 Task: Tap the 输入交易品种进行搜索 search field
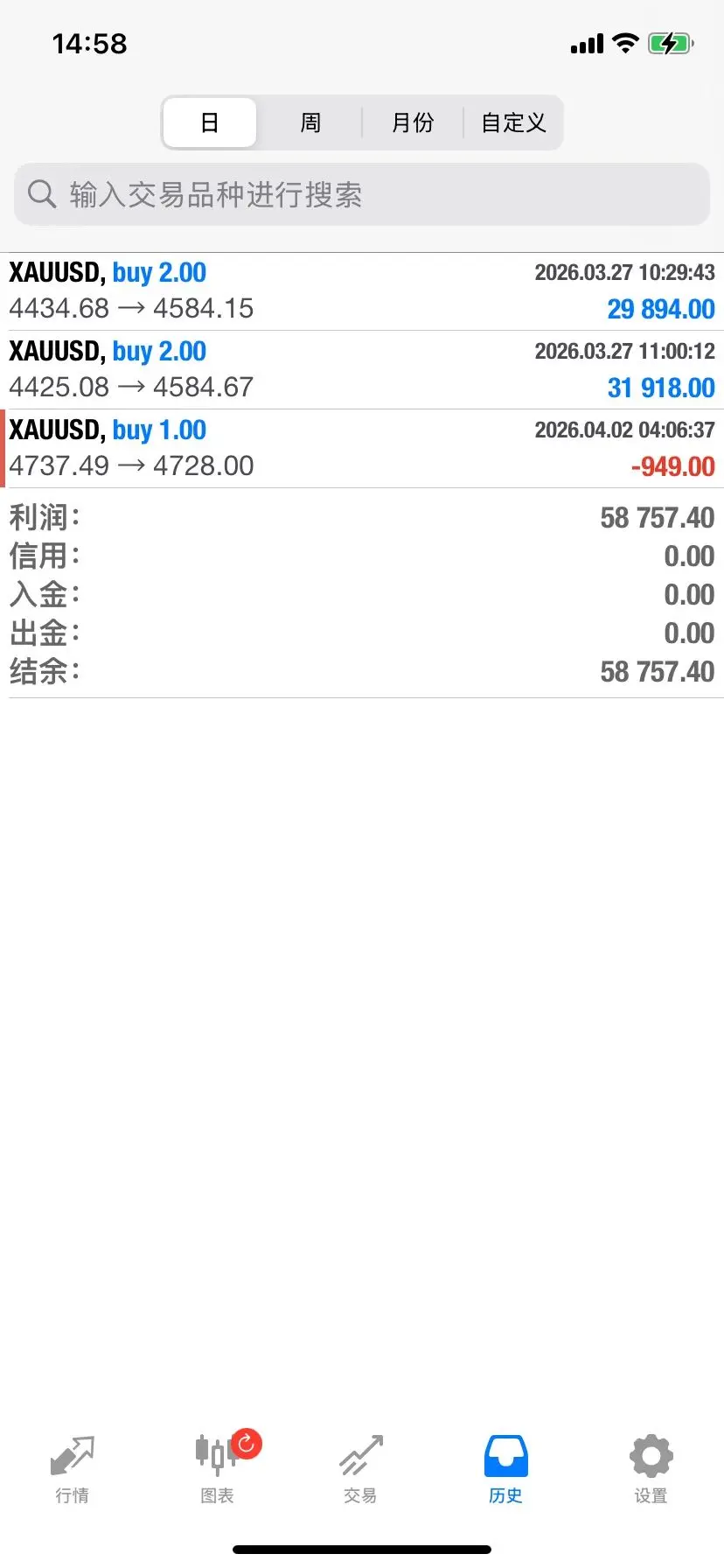pyautogui.click(x=362, y=194)
